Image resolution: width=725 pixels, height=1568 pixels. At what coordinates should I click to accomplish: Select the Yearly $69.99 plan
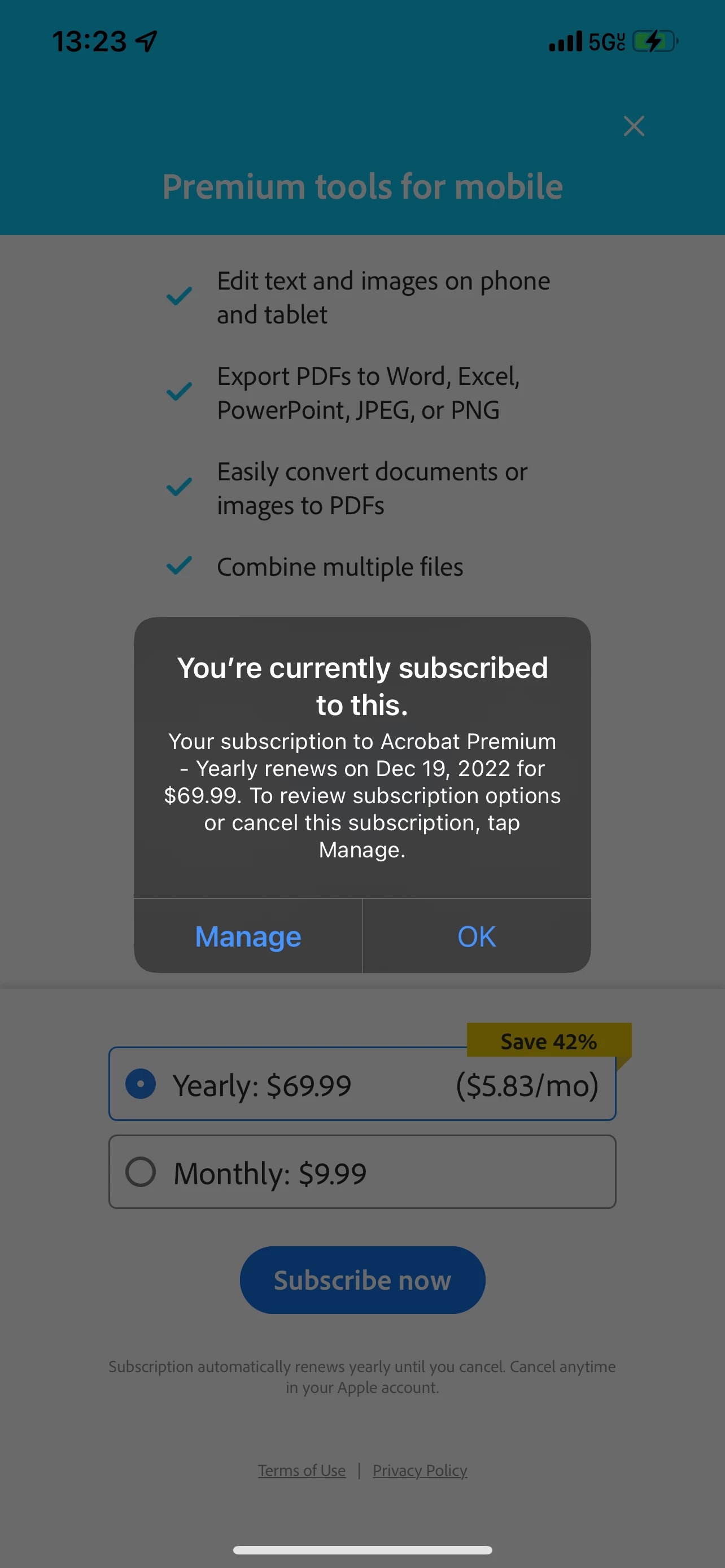tap(361, 1084)
